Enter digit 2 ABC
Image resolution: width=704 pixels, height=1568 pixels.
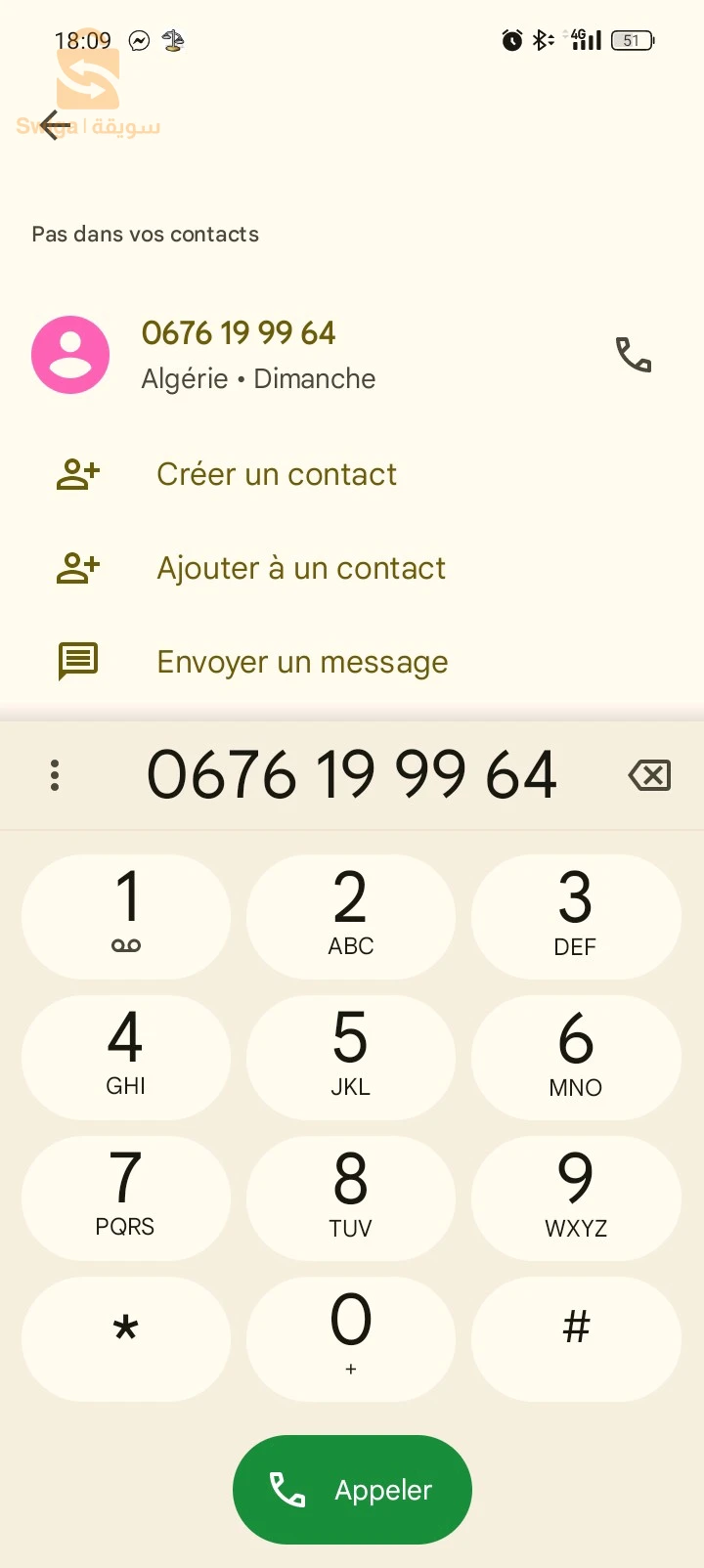[351, 917]
